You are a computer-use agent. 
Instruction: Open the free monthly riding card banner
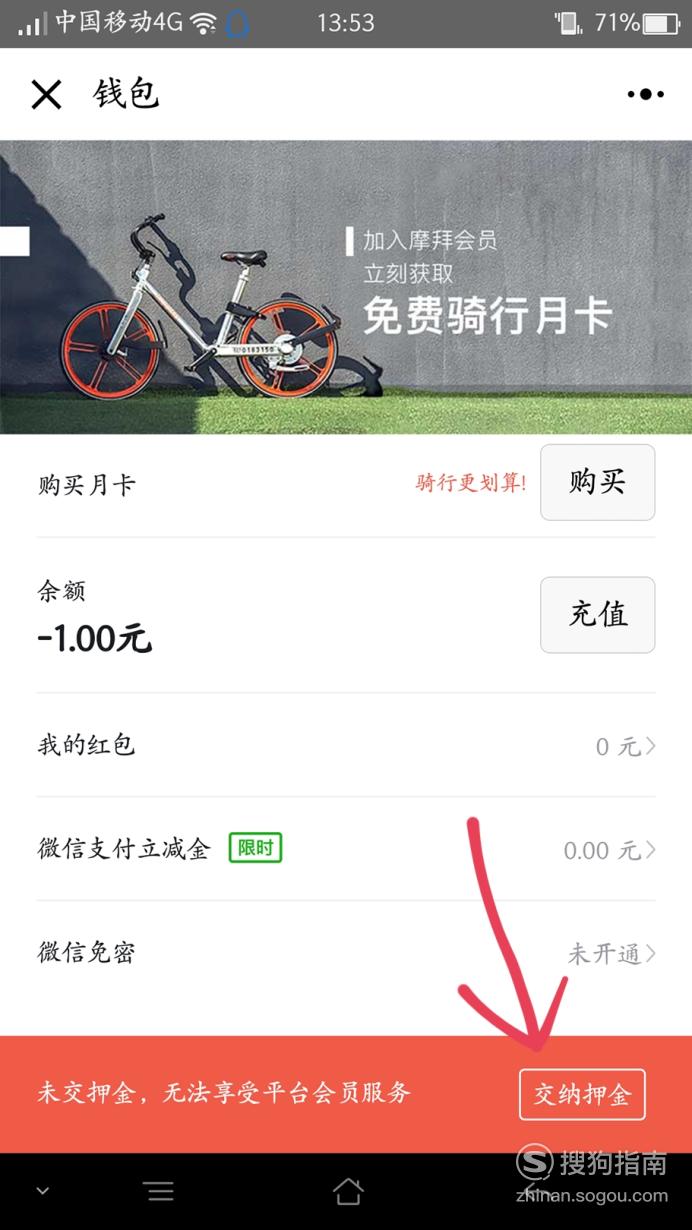(346, 287)
